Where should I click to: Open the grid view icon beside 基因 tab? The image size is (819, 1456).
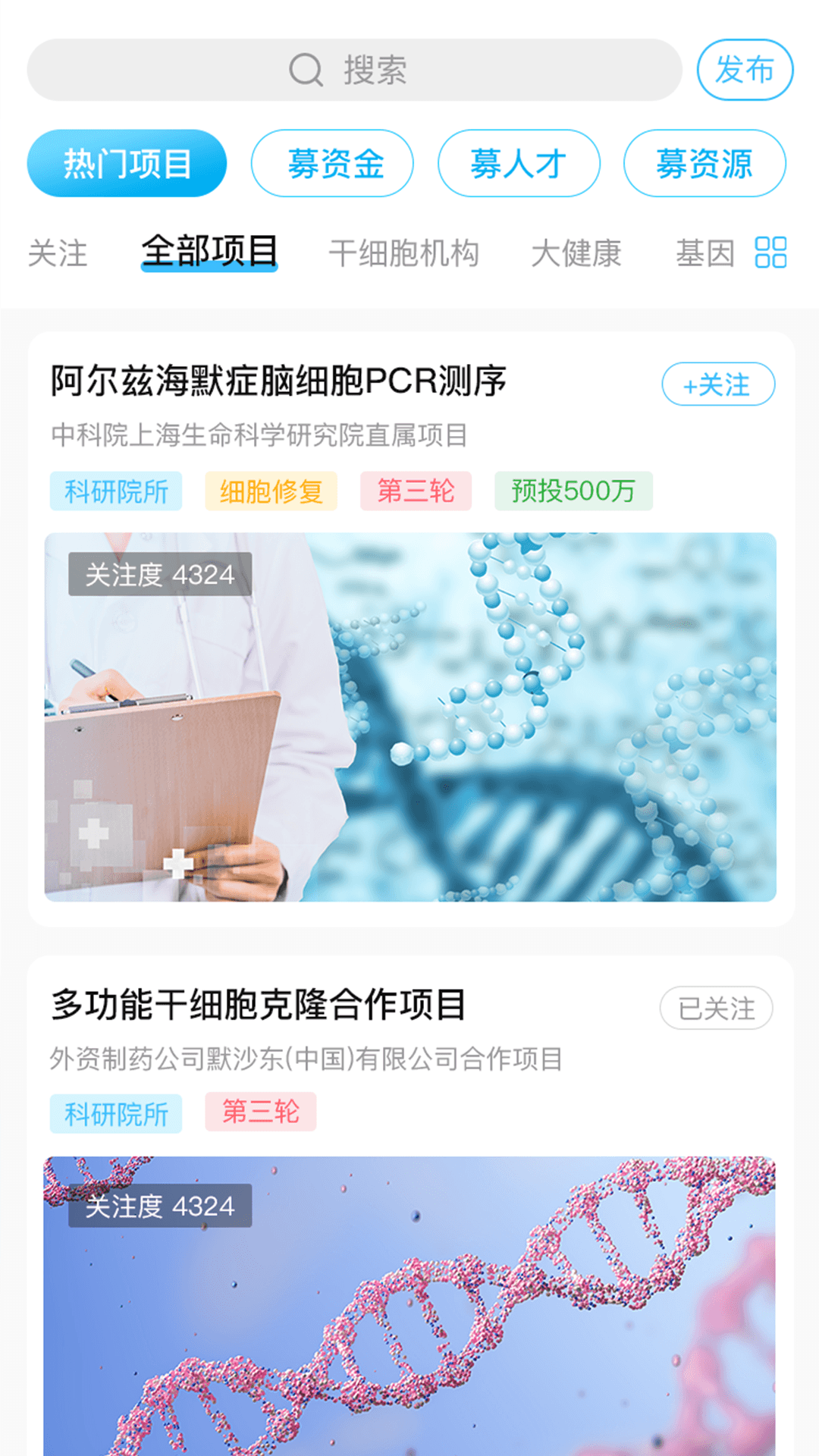pyautogui.click(x=773, y=252)
